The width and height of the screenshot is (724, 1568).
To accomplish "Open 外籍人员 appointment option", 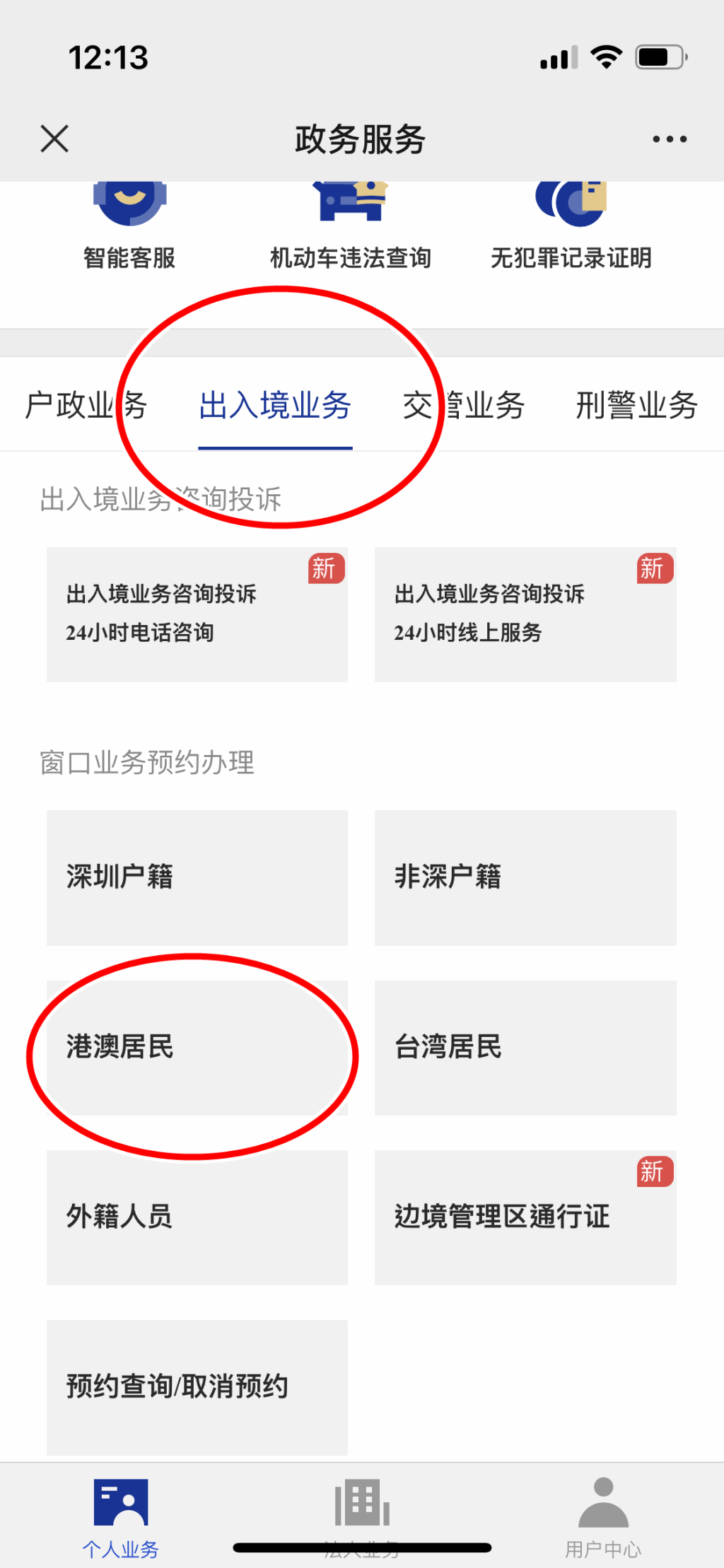I will (x=197, y=1217).
